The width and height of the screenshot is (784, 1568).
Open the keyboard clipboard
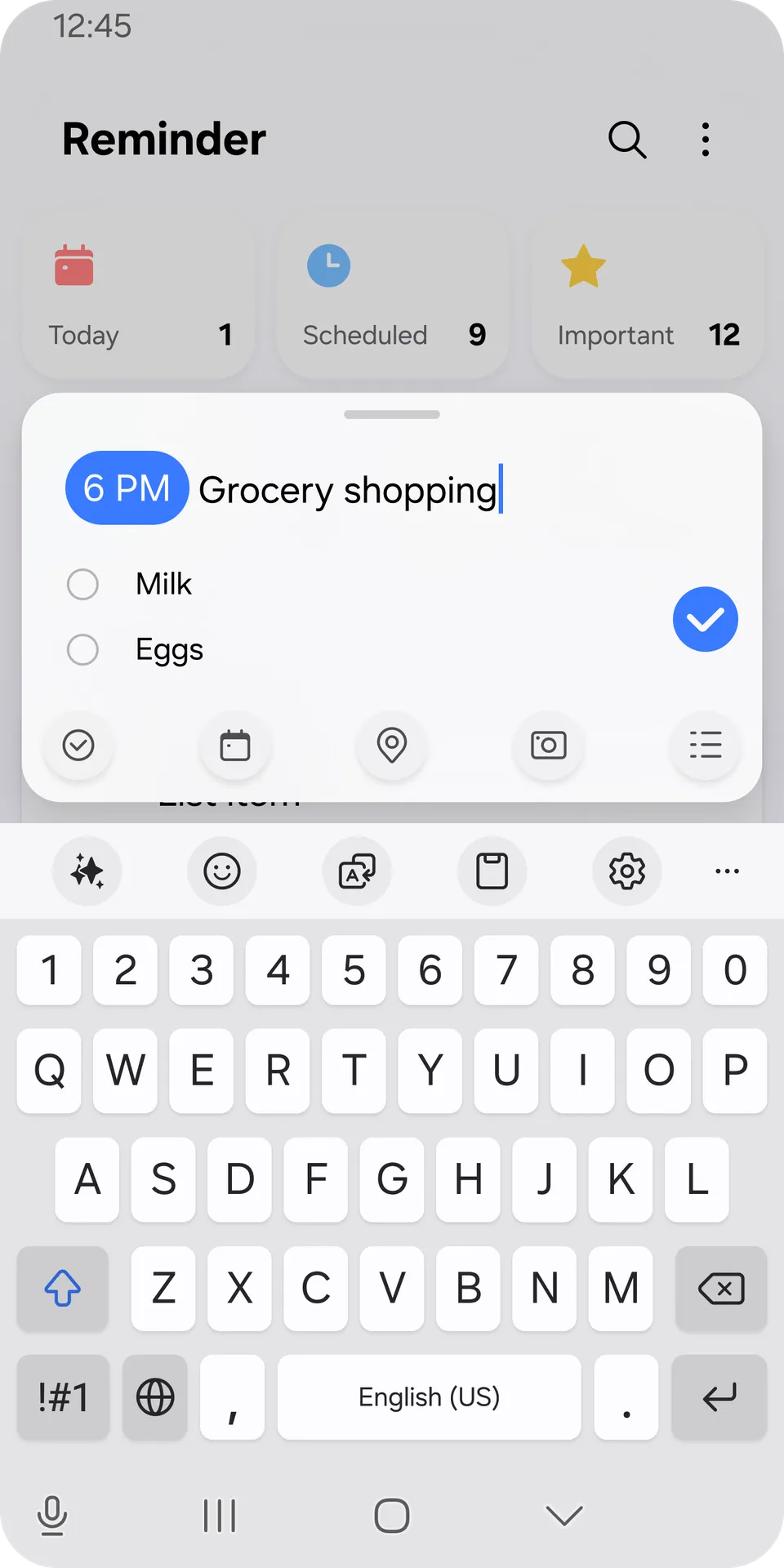pyautogui.click(x=492, y=871)
